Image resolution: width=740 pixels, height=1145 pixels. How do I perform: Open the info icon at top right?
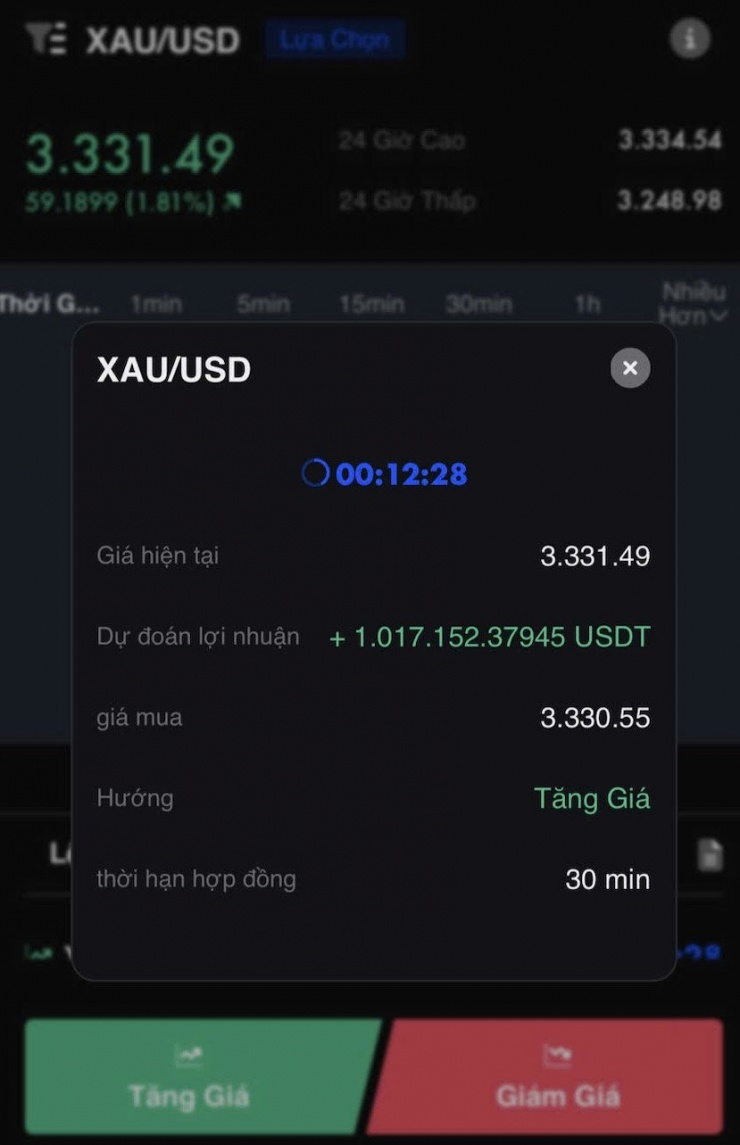(690, 40)
